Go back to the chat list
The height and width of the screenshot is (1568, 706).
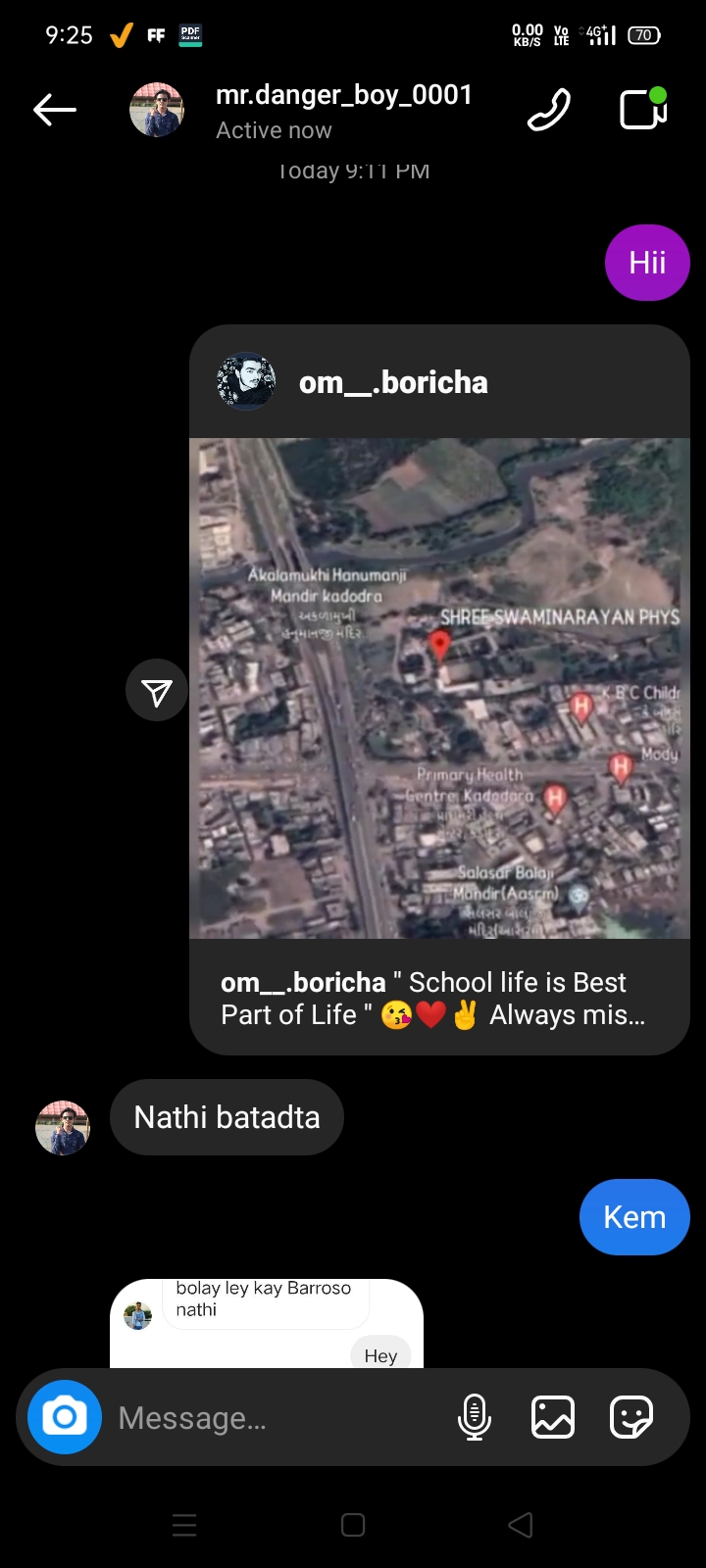(x=55, y=110)
